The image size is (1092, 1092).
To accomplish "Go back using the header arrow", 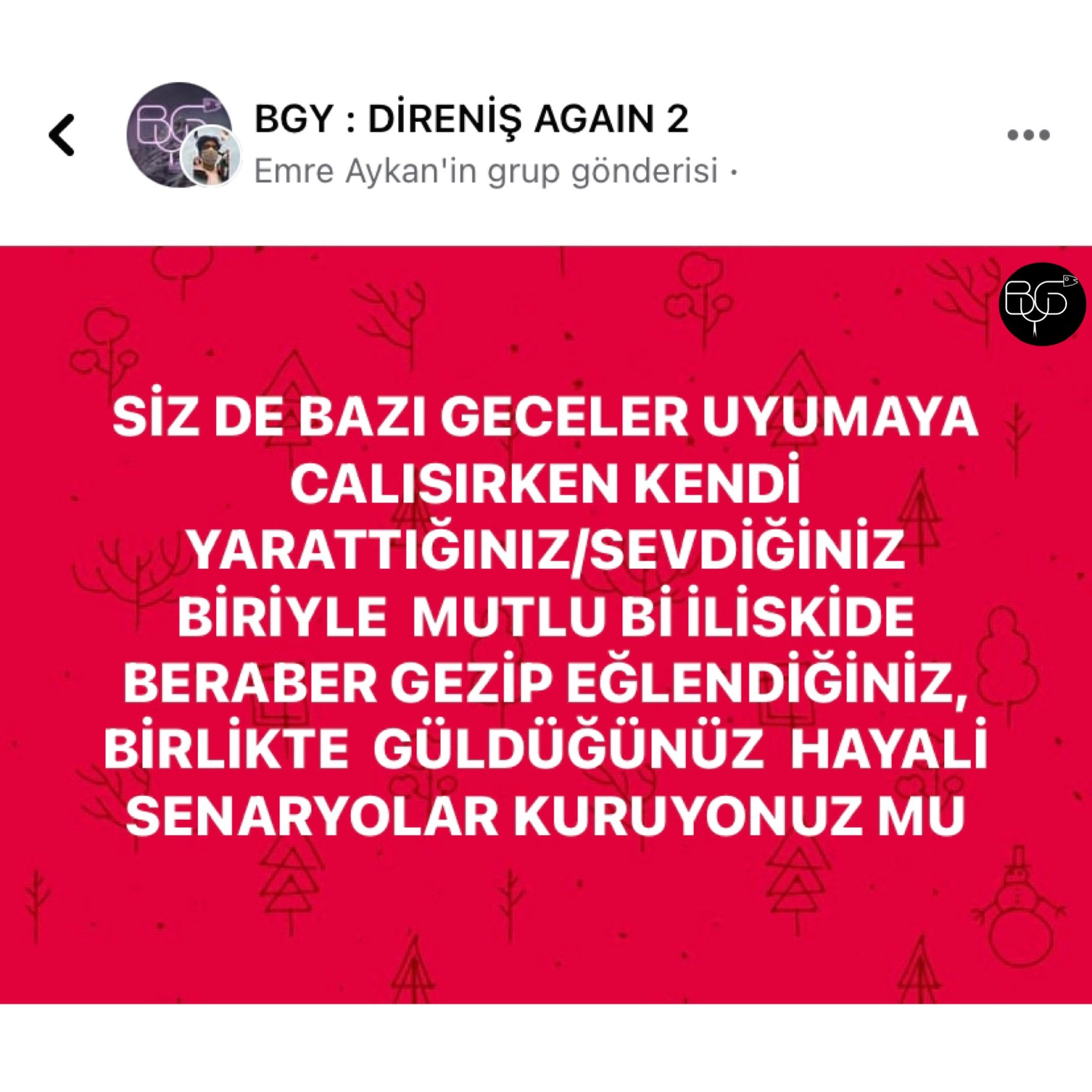I will point(62,135).
